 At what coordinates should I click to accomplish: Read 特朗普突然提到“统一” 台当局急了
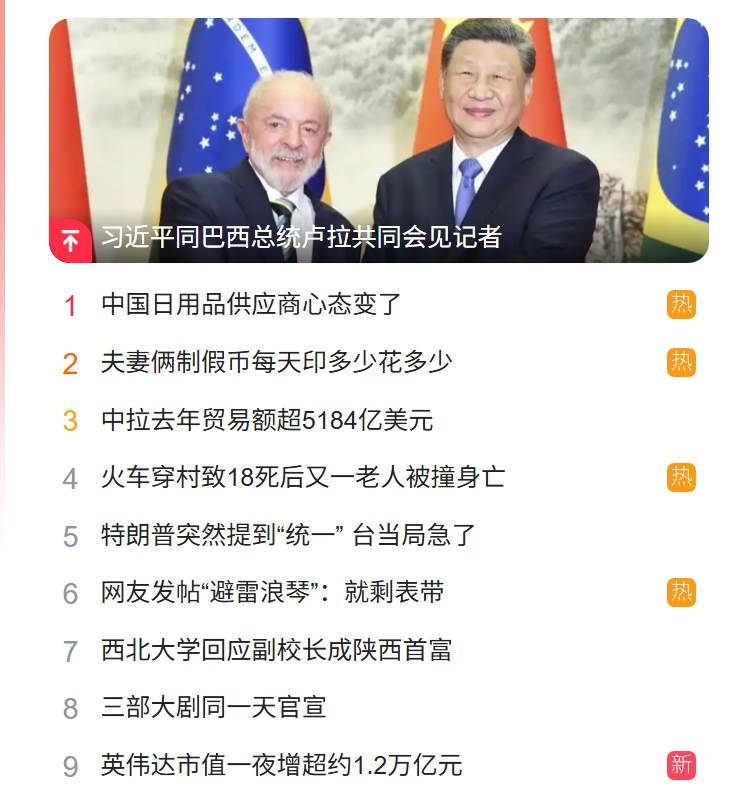point(289,535)
